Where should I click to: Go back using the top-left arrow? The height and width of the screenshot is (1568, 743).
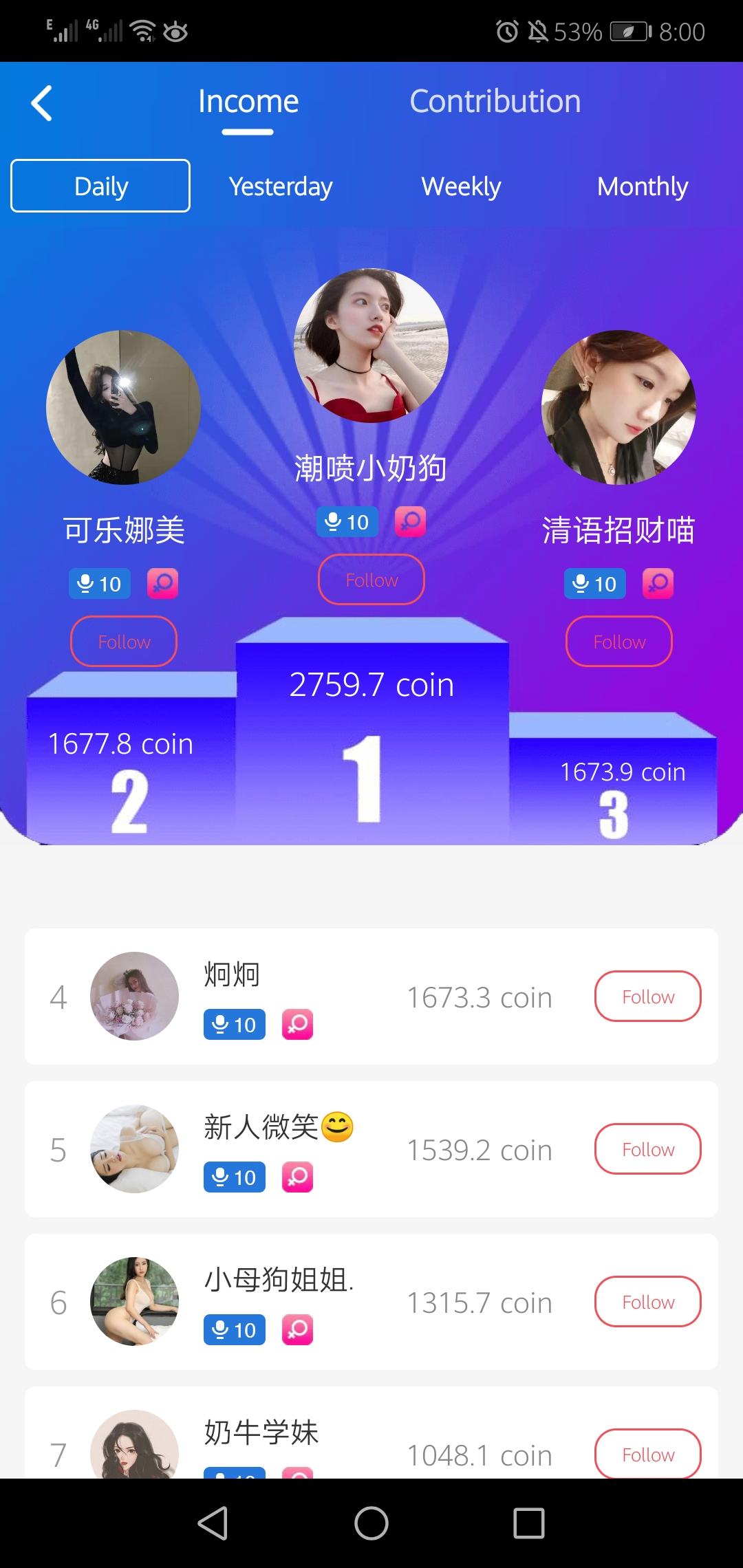click(41, 103)
